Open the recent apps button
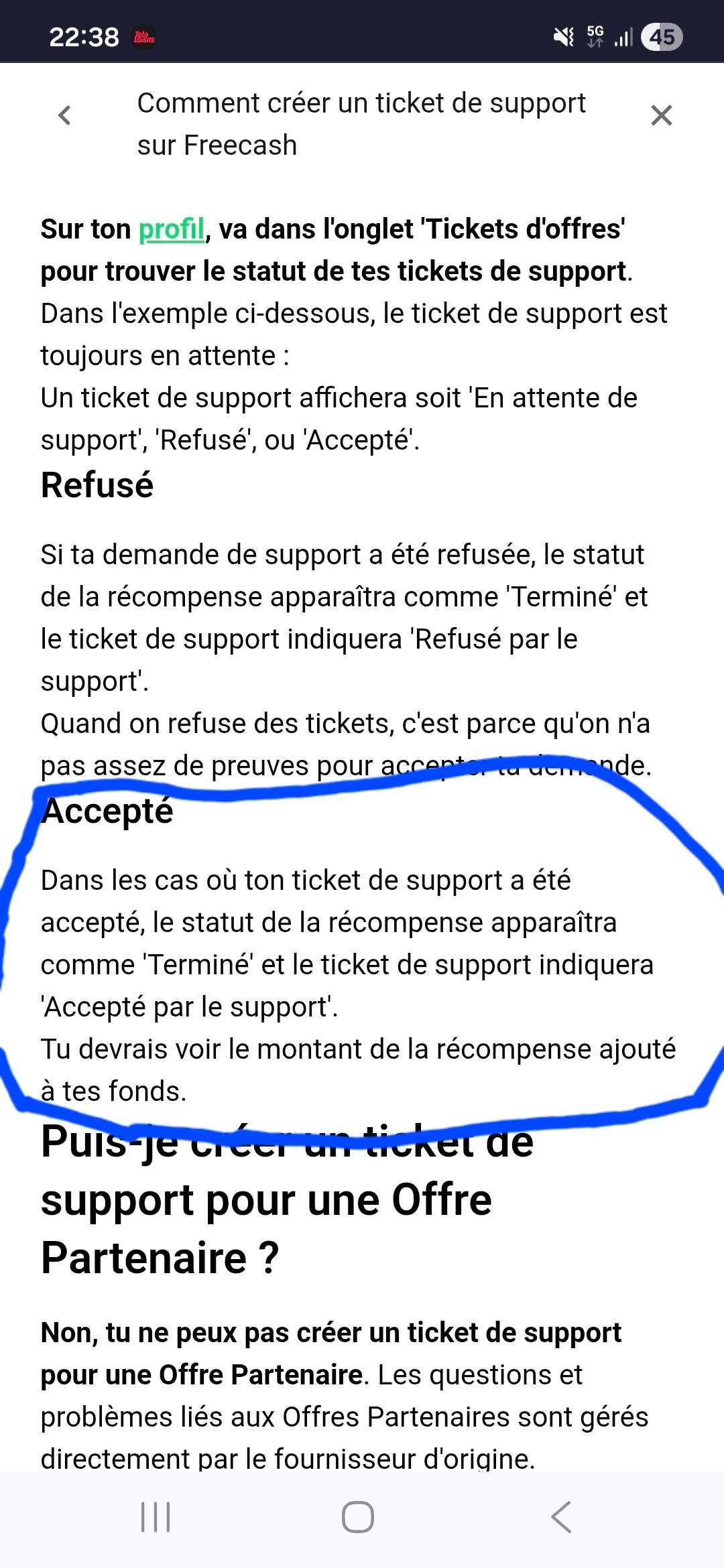 156,1517
